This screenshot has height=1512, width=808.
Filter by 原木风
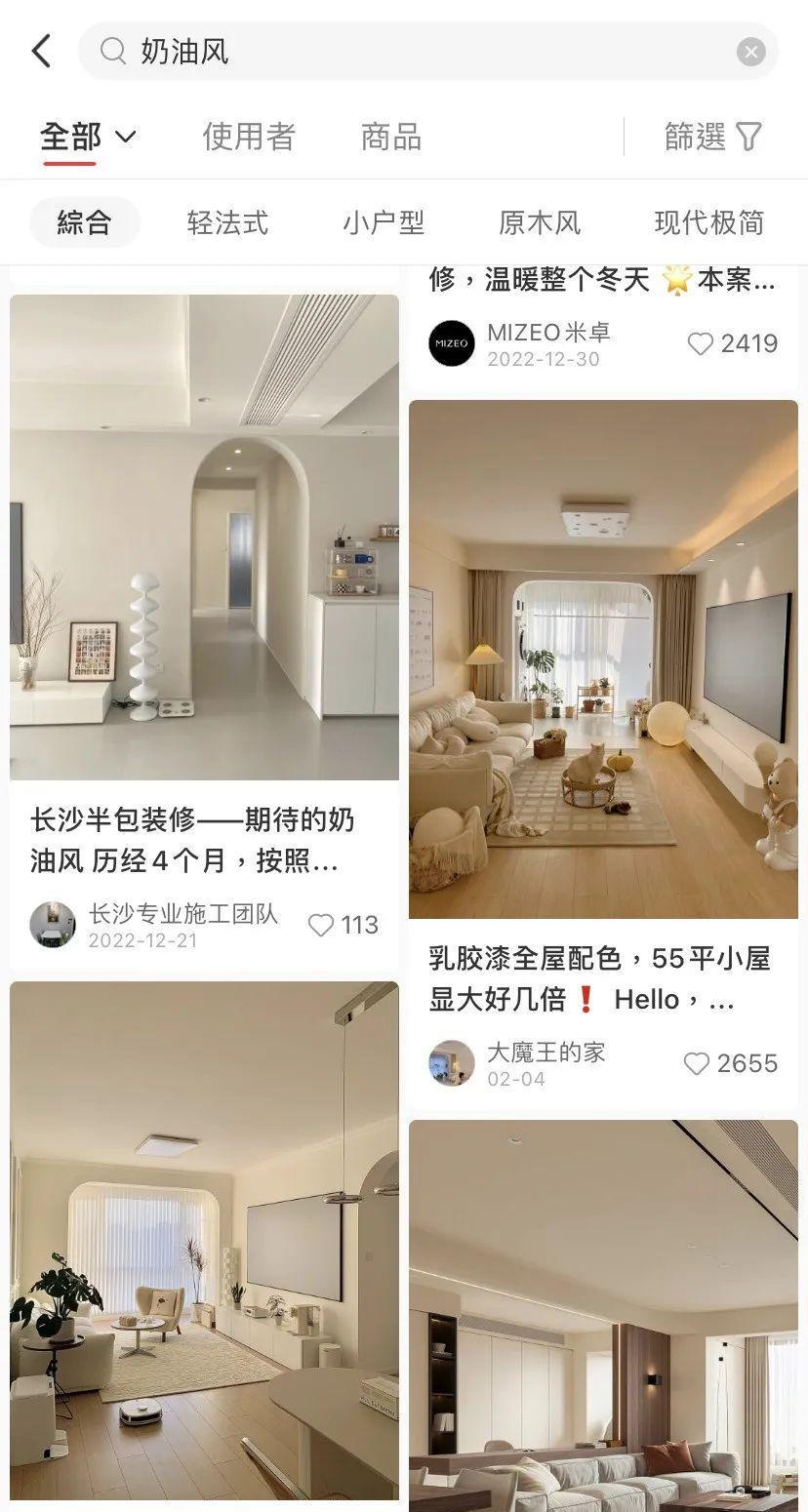[540, 222]
